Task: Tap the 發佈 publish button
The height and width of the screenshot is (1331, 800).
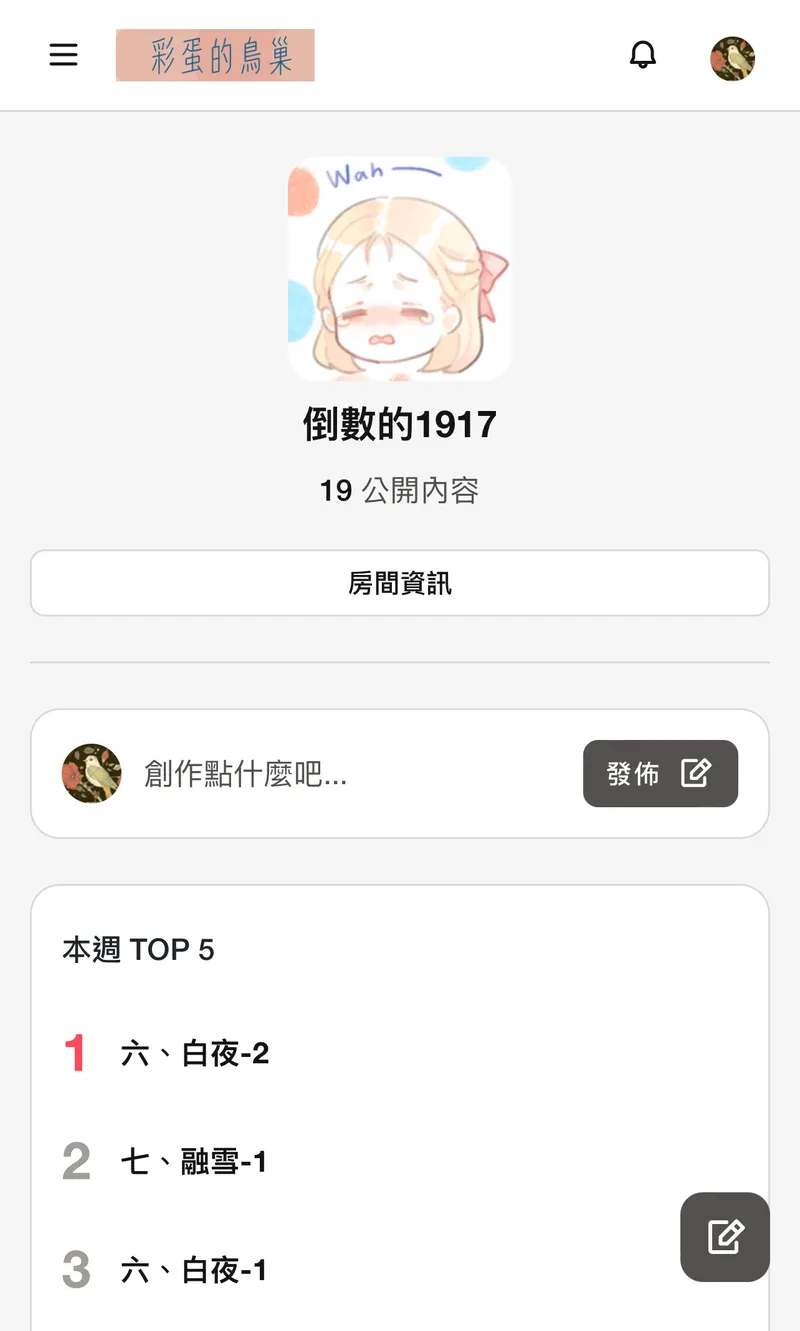Action: pos(660,773)
